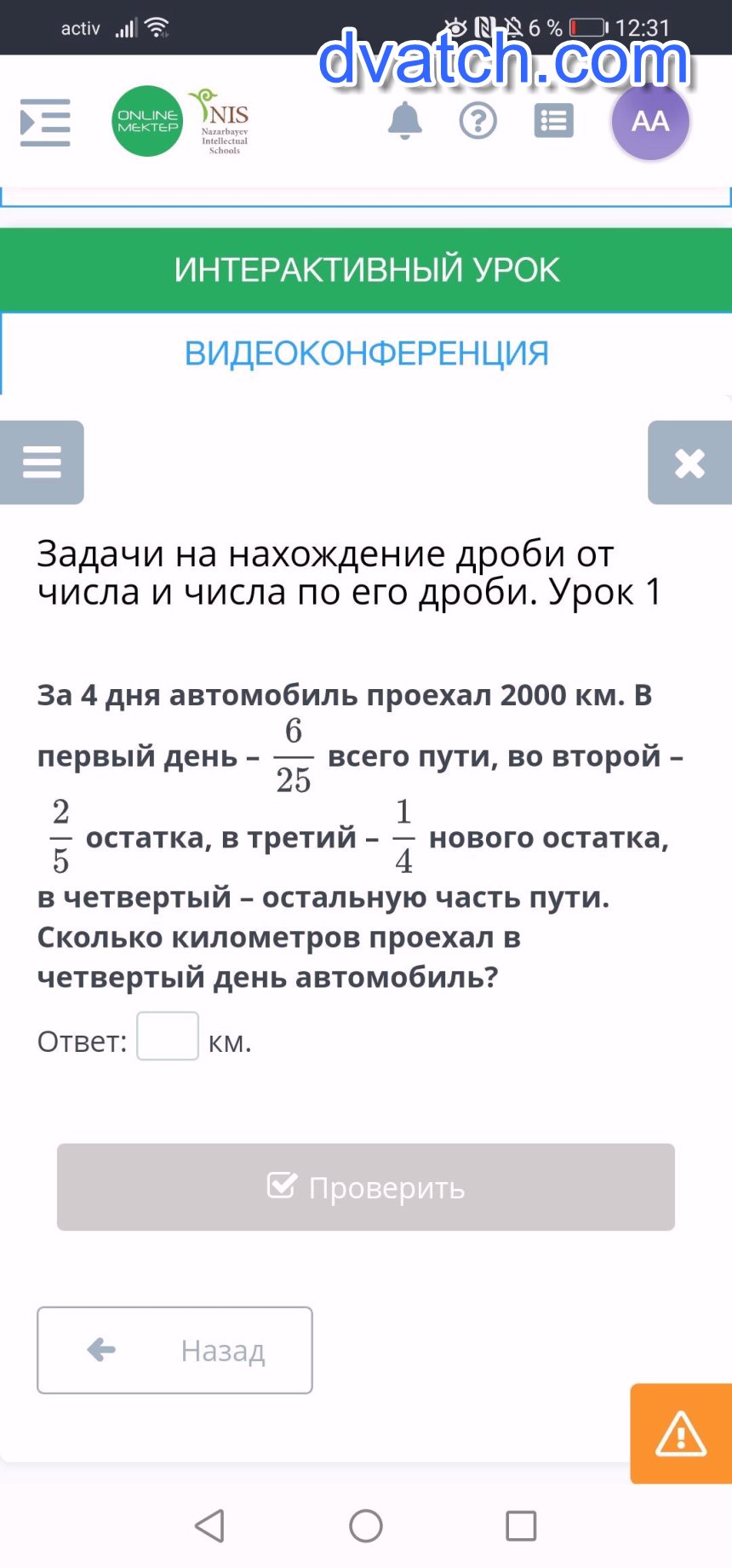
Task: Go to the system home screen
Action: (x=366, y=1526)
